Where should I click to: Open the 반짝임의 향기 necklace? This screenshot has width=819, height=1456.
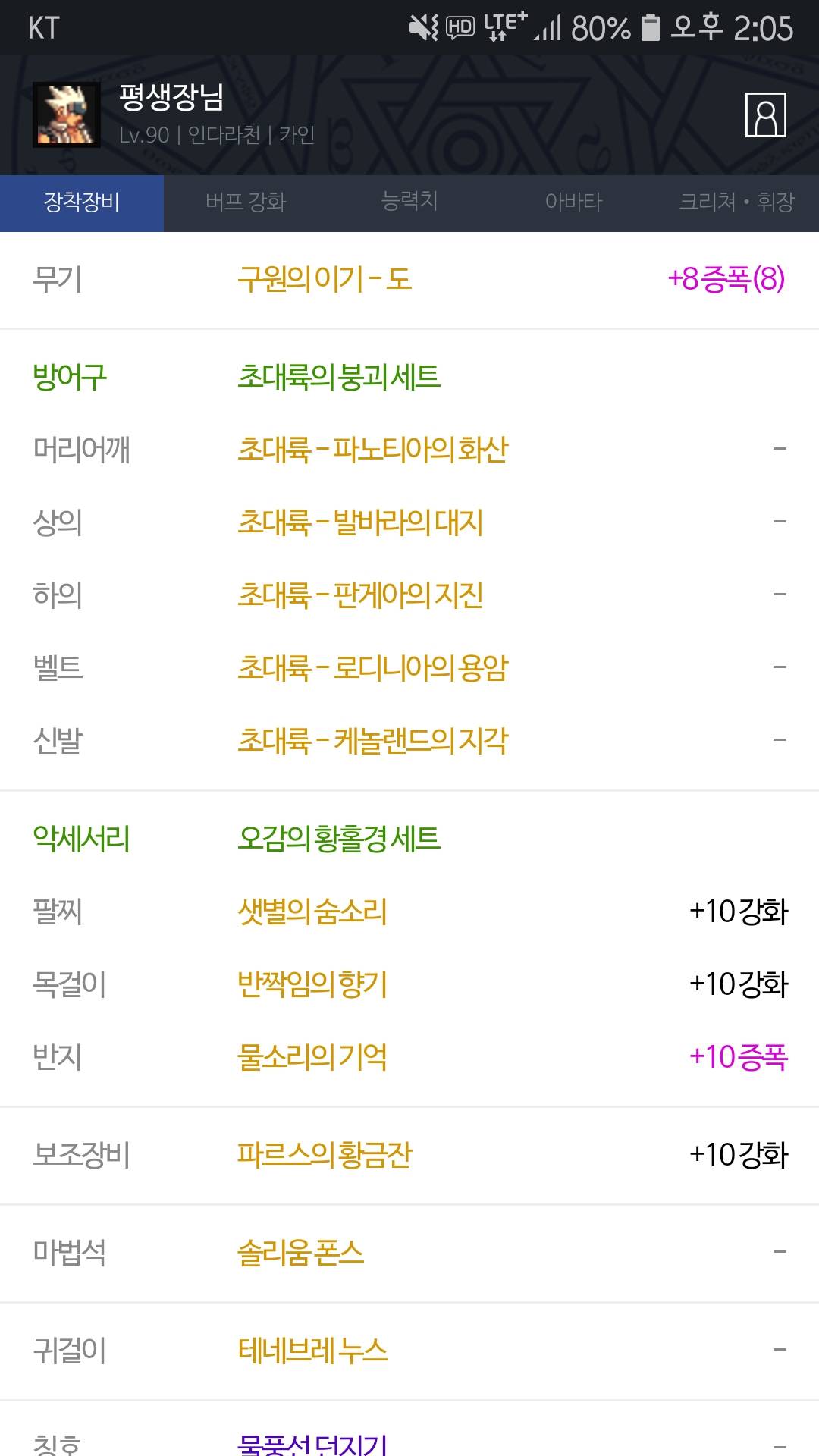click(x=312, y=984)
